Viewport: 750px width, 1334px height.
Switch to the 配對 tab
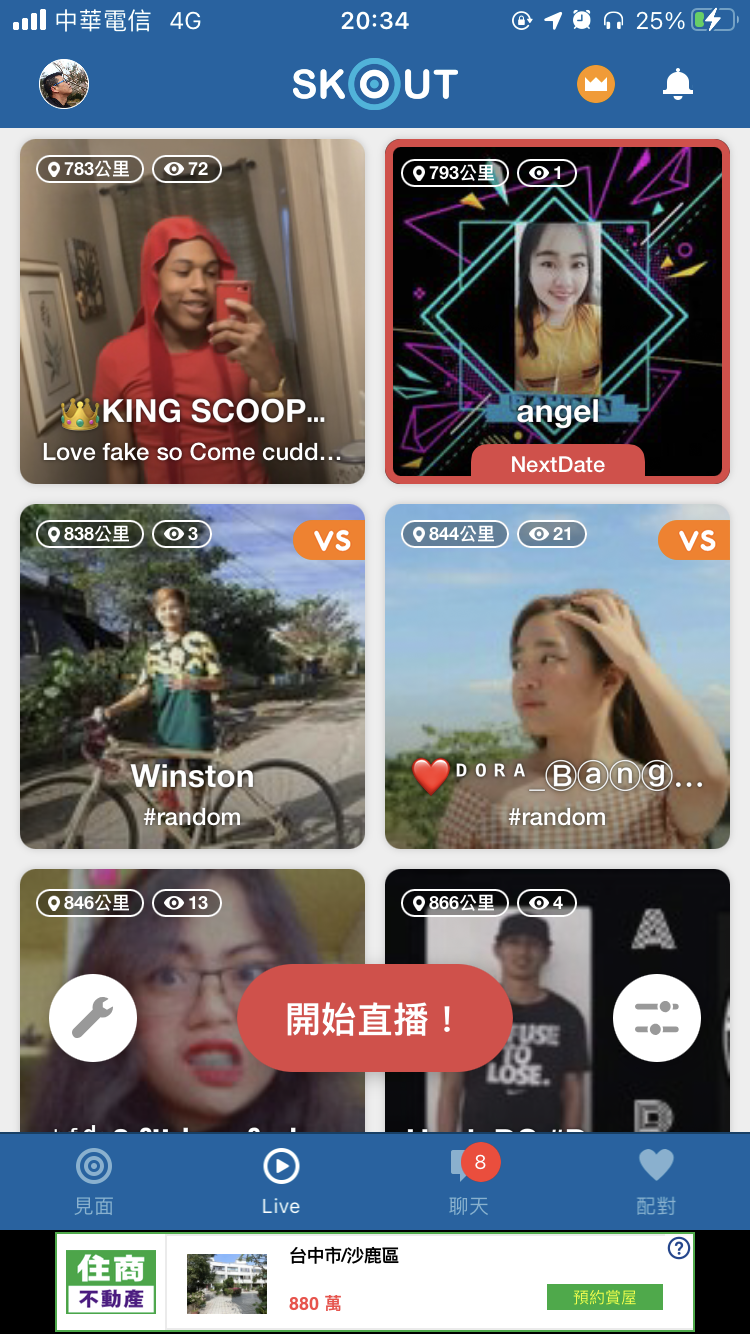point(656,1182)
